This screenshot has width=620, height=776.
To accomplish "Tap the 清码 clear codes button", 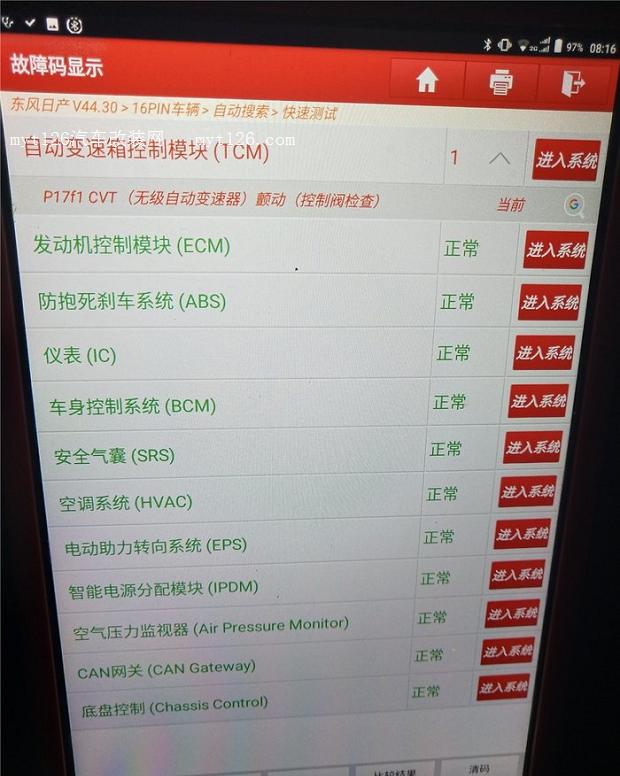I will click(x=478, y=768).
